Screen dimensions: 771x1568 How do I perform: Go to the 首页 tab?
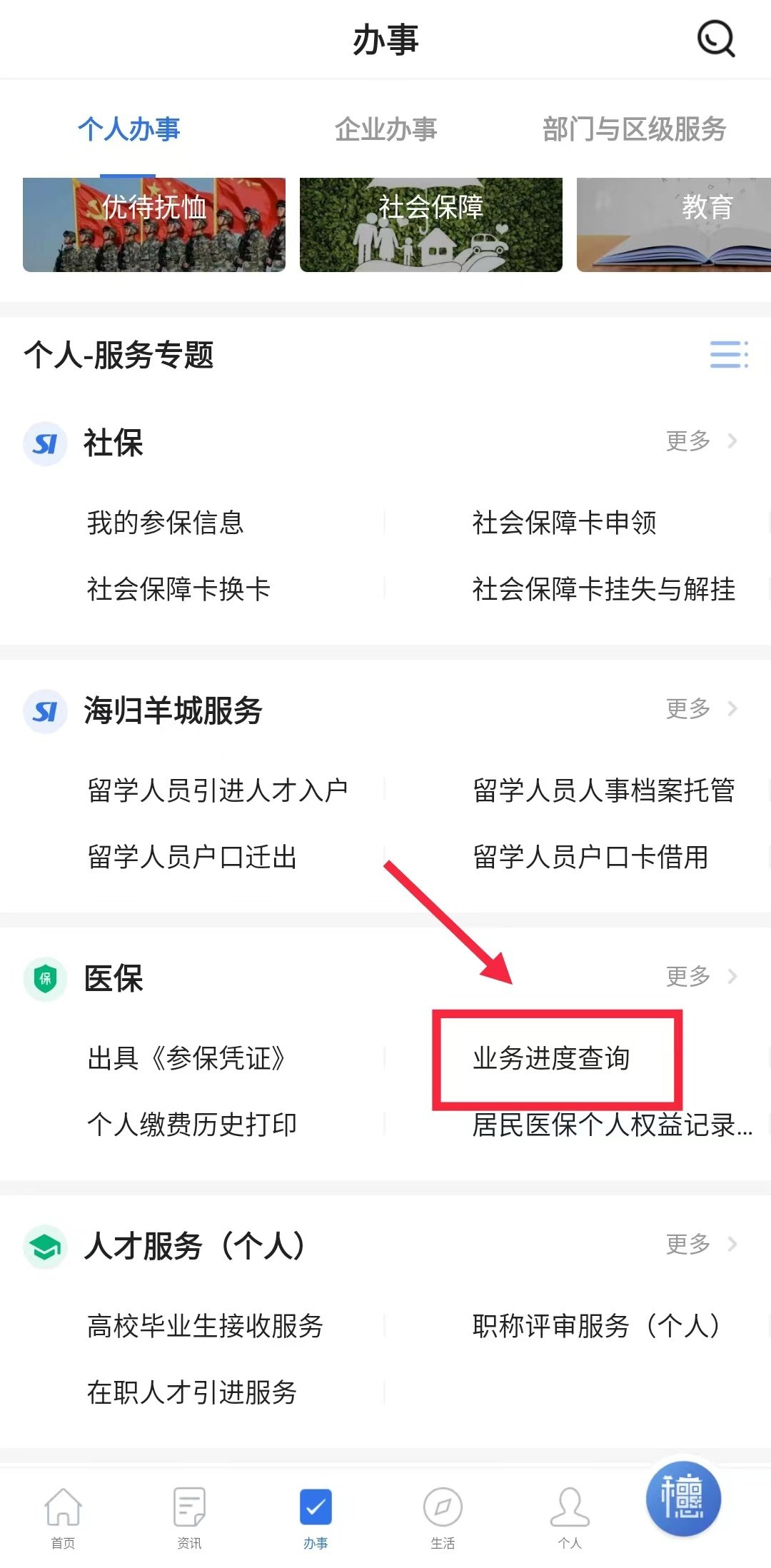pyautogui.click(x=63, y=1517)
